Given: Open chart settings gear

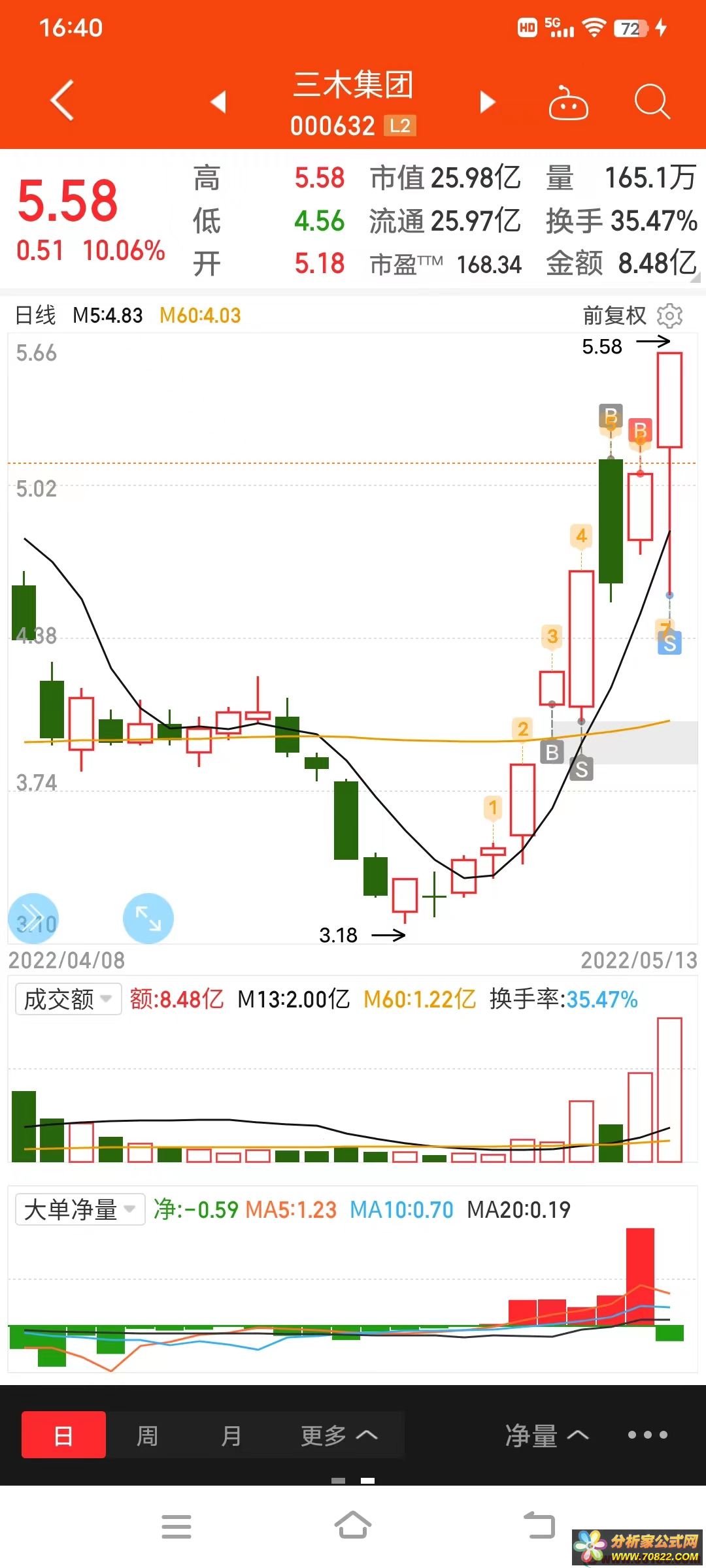Looking at the screenshot, I should [x=669, y=316].
